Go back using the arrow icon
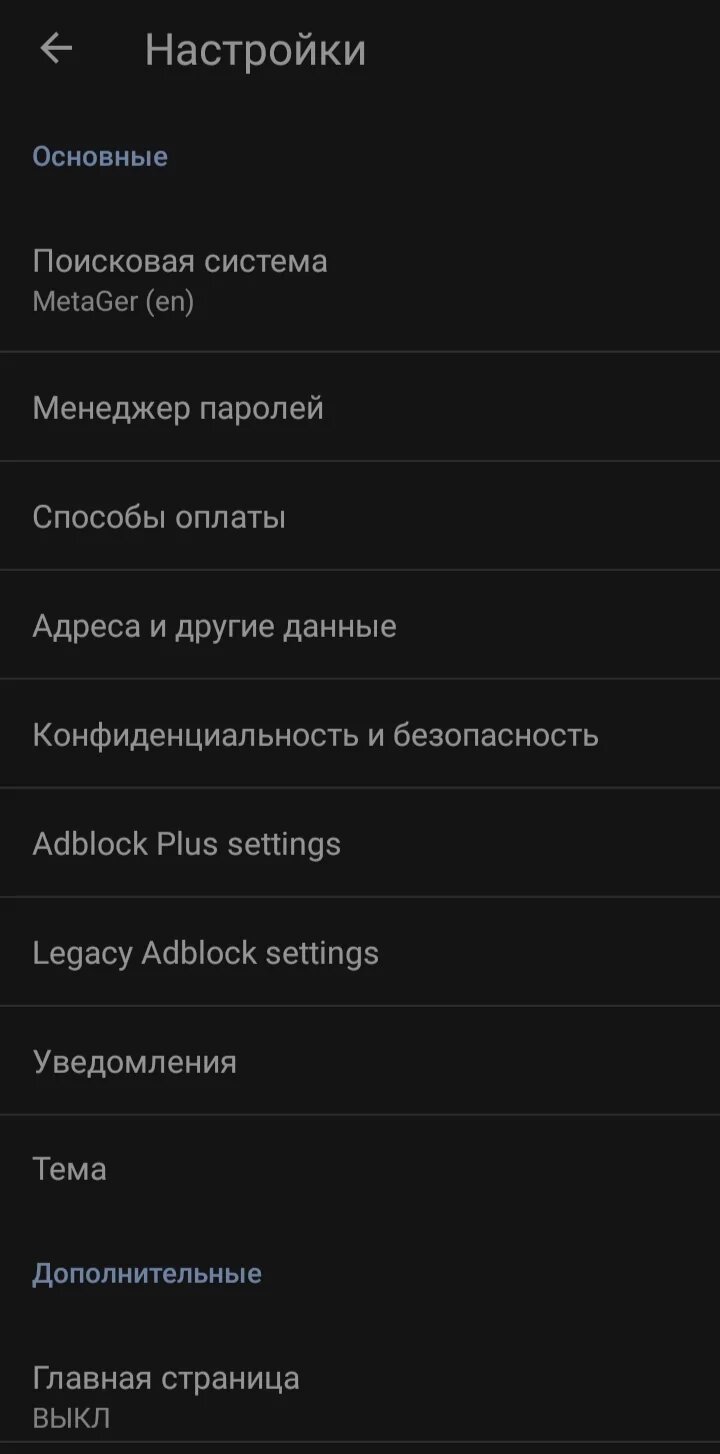Image resolution: width=720 pixels, height=1454 pixels. pos(56,48)
